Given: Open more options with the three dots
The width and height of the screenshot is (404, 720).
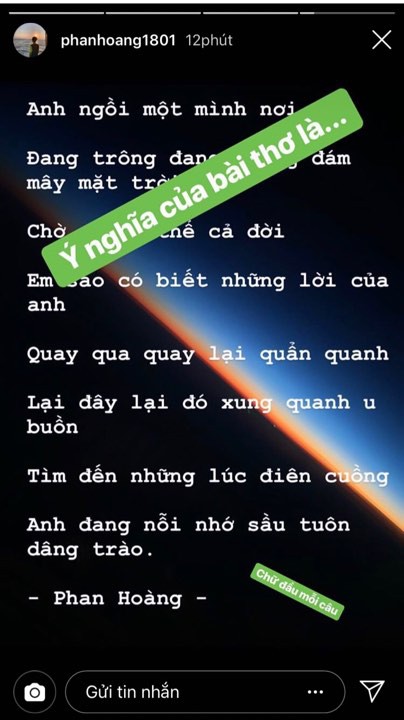Looking at the screenshot, I should pos(316,692).
